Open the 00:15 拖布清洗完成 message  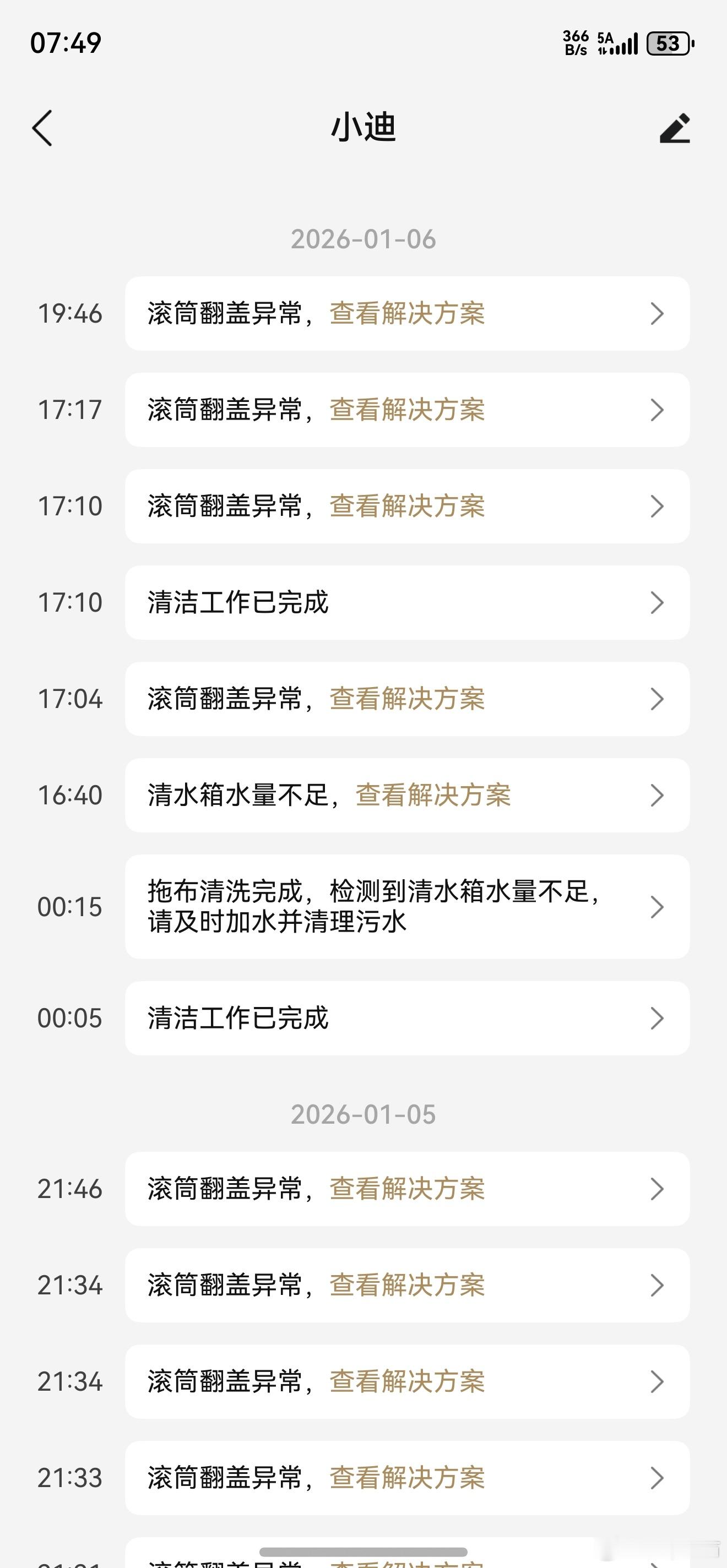click(406, 906)
